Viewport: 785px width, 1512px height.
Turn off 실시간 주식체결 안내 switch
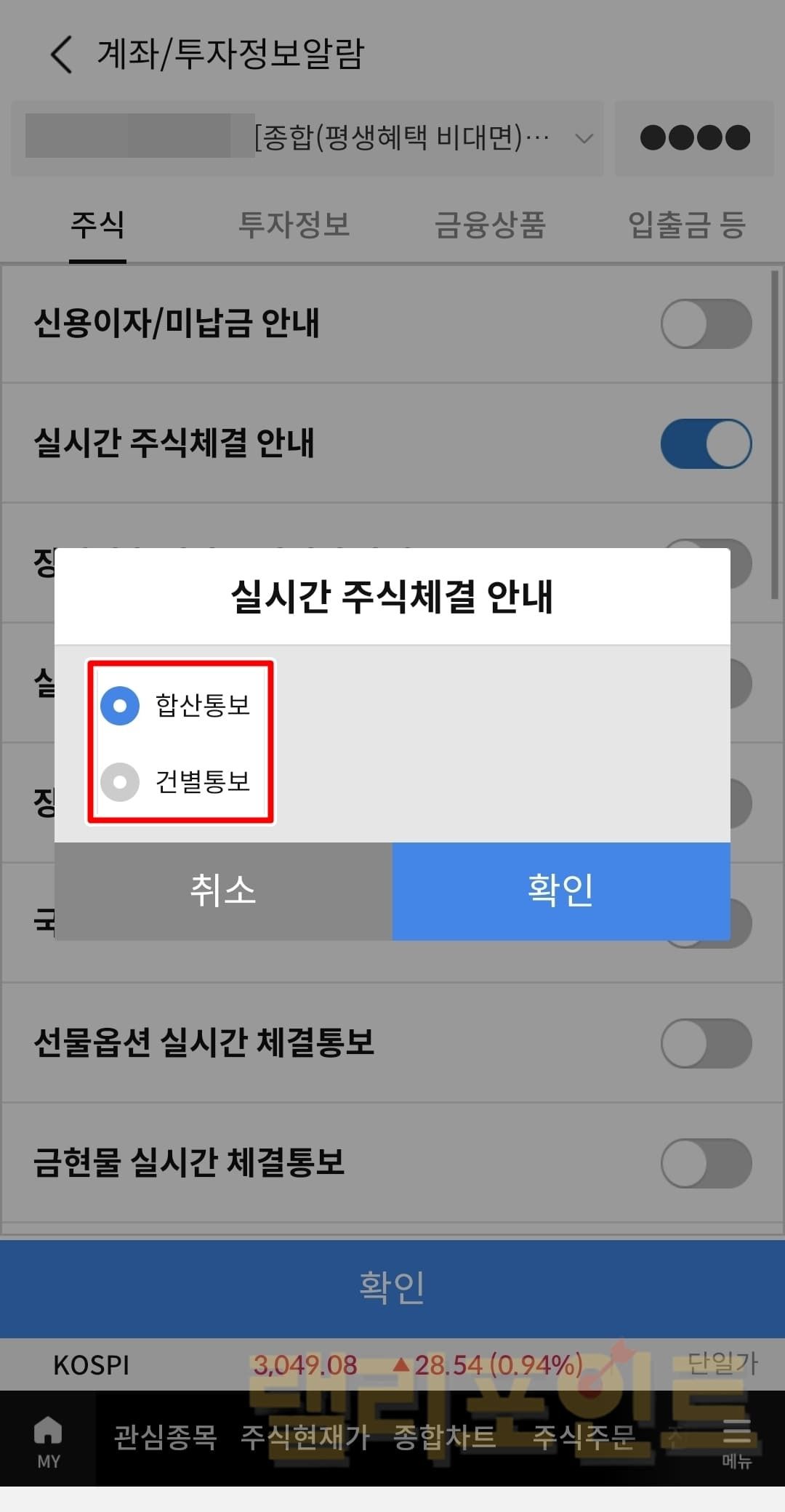pos(705,443)
